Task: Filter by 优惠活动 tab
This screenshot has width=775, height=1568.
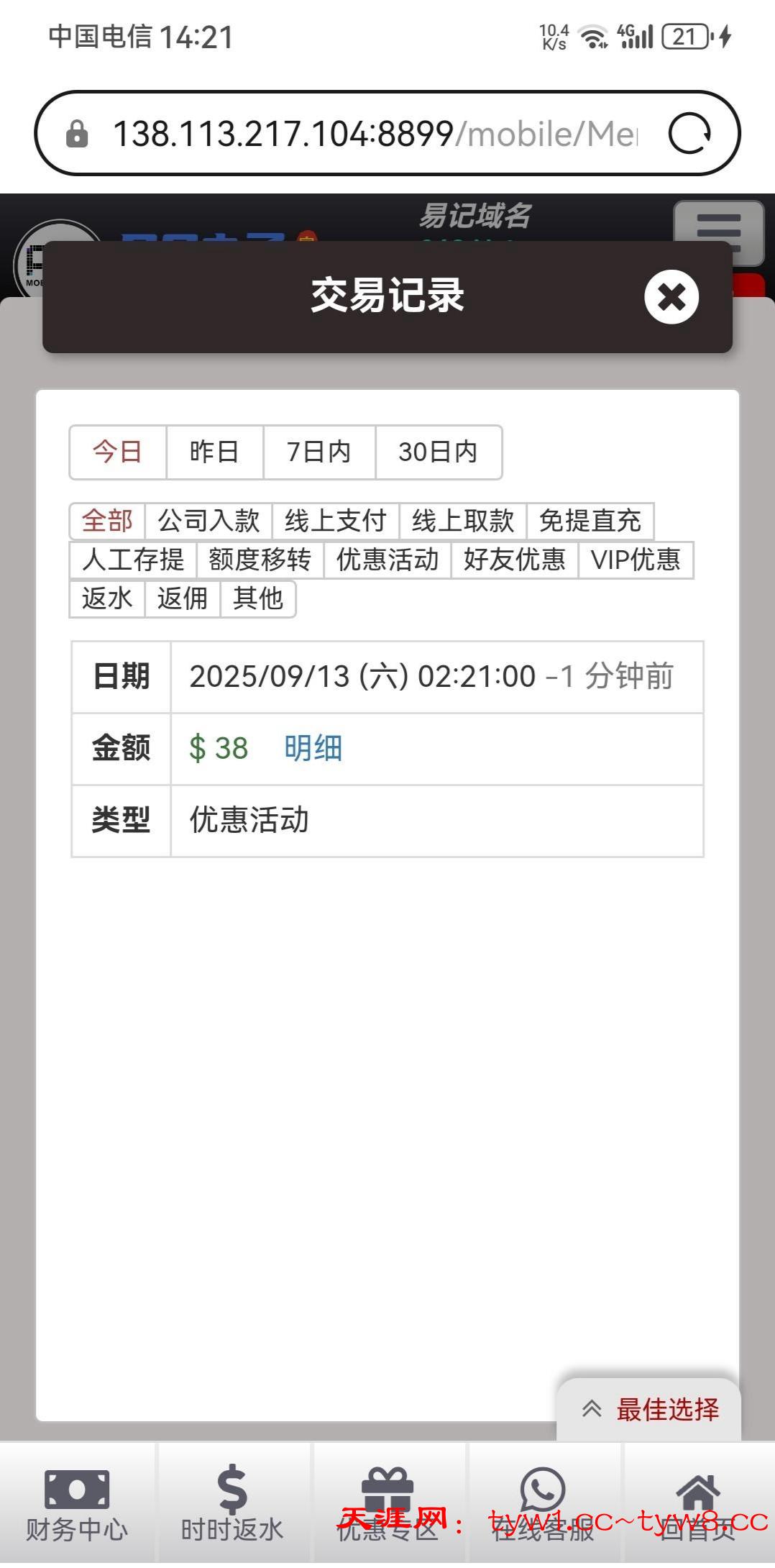Action: point(387,560)
